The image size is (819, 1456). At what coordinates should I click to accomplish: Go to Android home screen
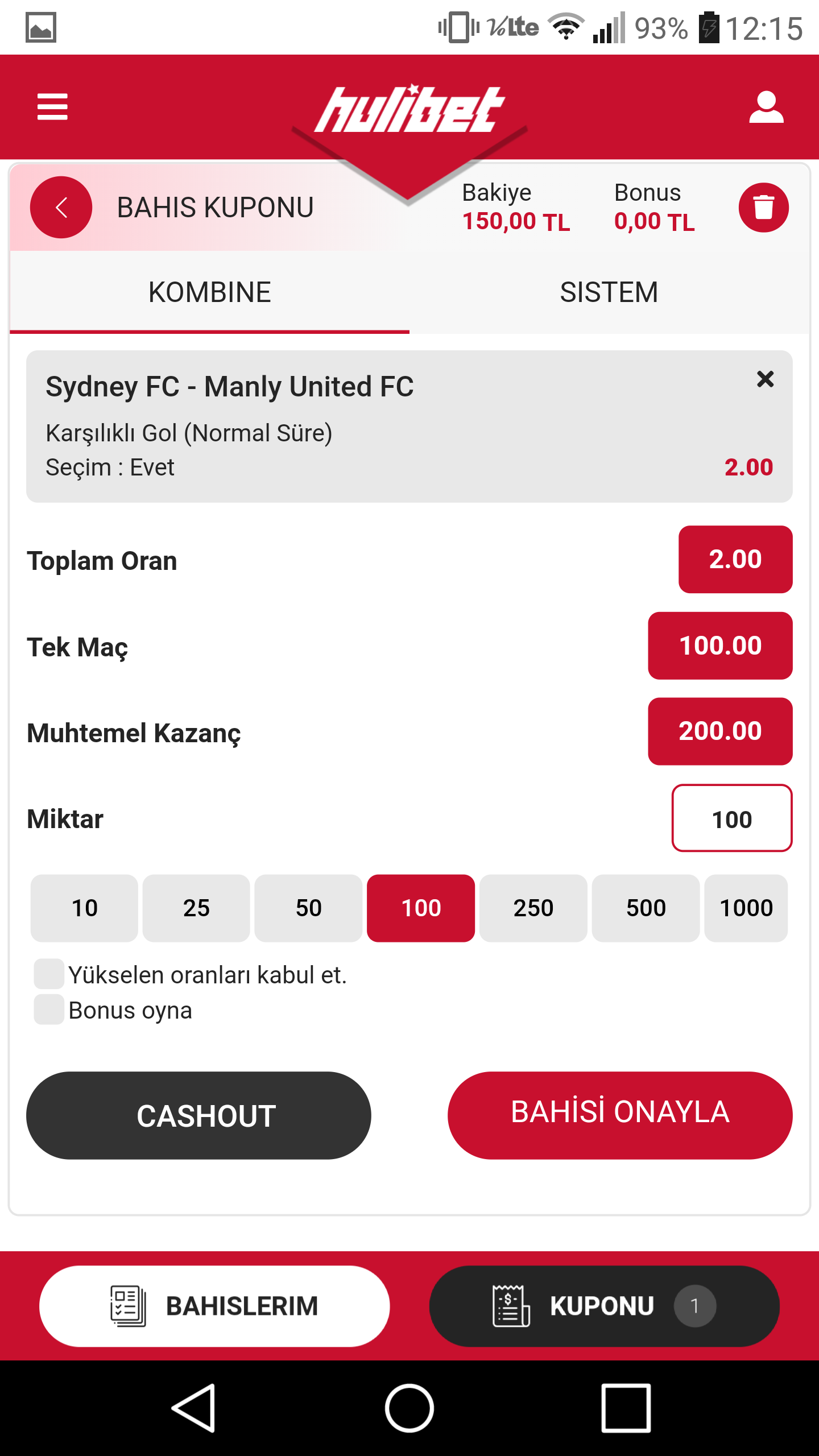(x=409, y=1408)
